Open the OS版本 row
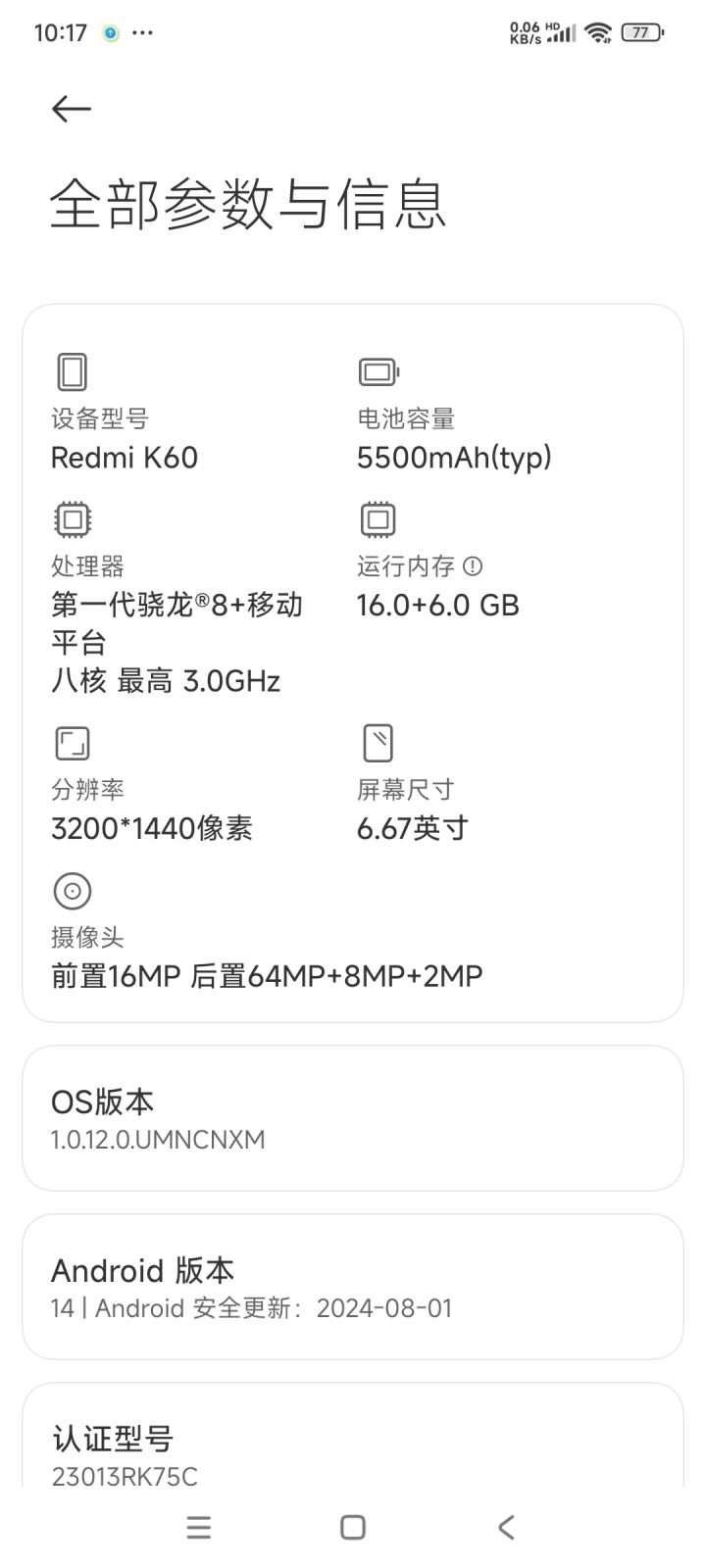Screen dimensions: 706x1568 pyautogui.click(x=353, y=1118)
